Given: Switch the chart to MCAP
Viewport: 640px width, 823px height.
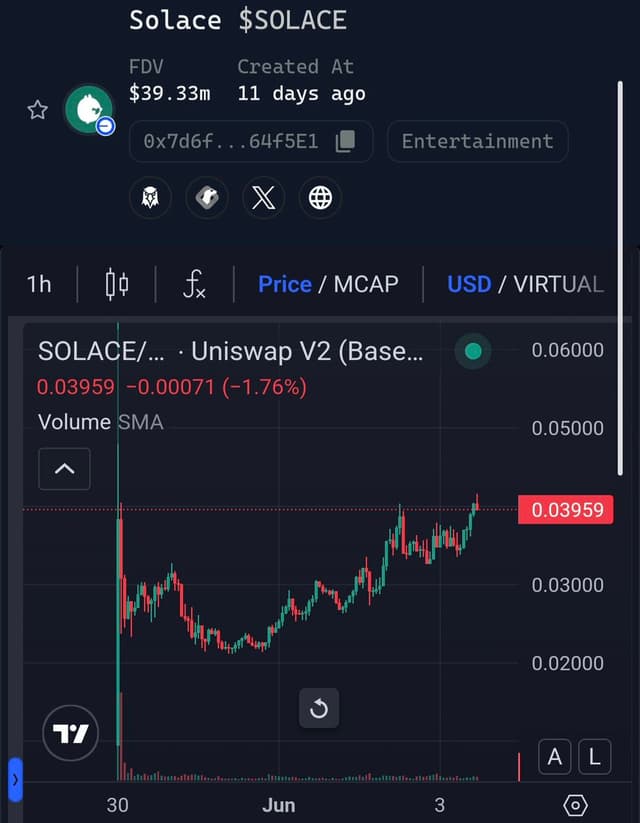Looking at the screenshot, I should point(366,284).
